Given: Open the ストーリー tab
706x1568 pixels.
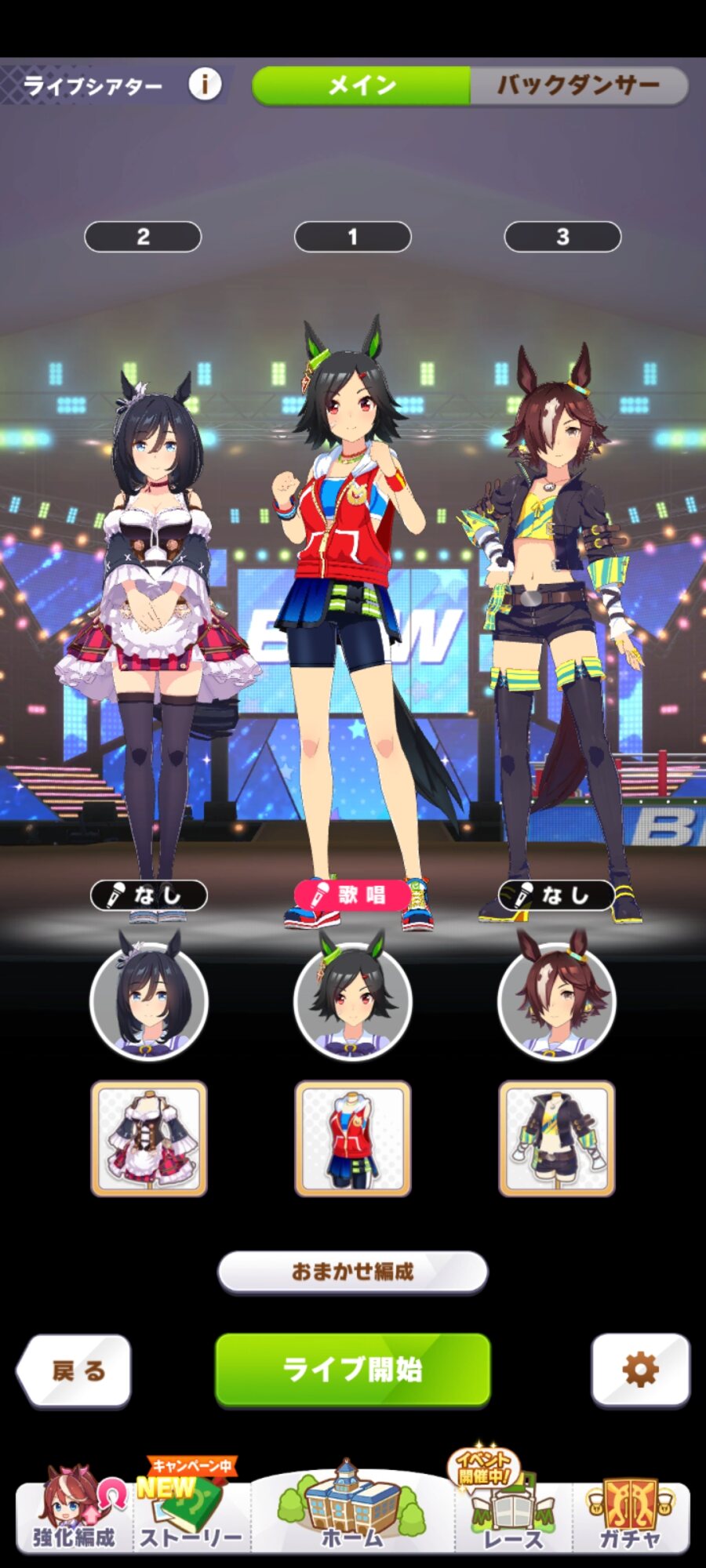Looking at the screenshot, I should coord(192,1509).
